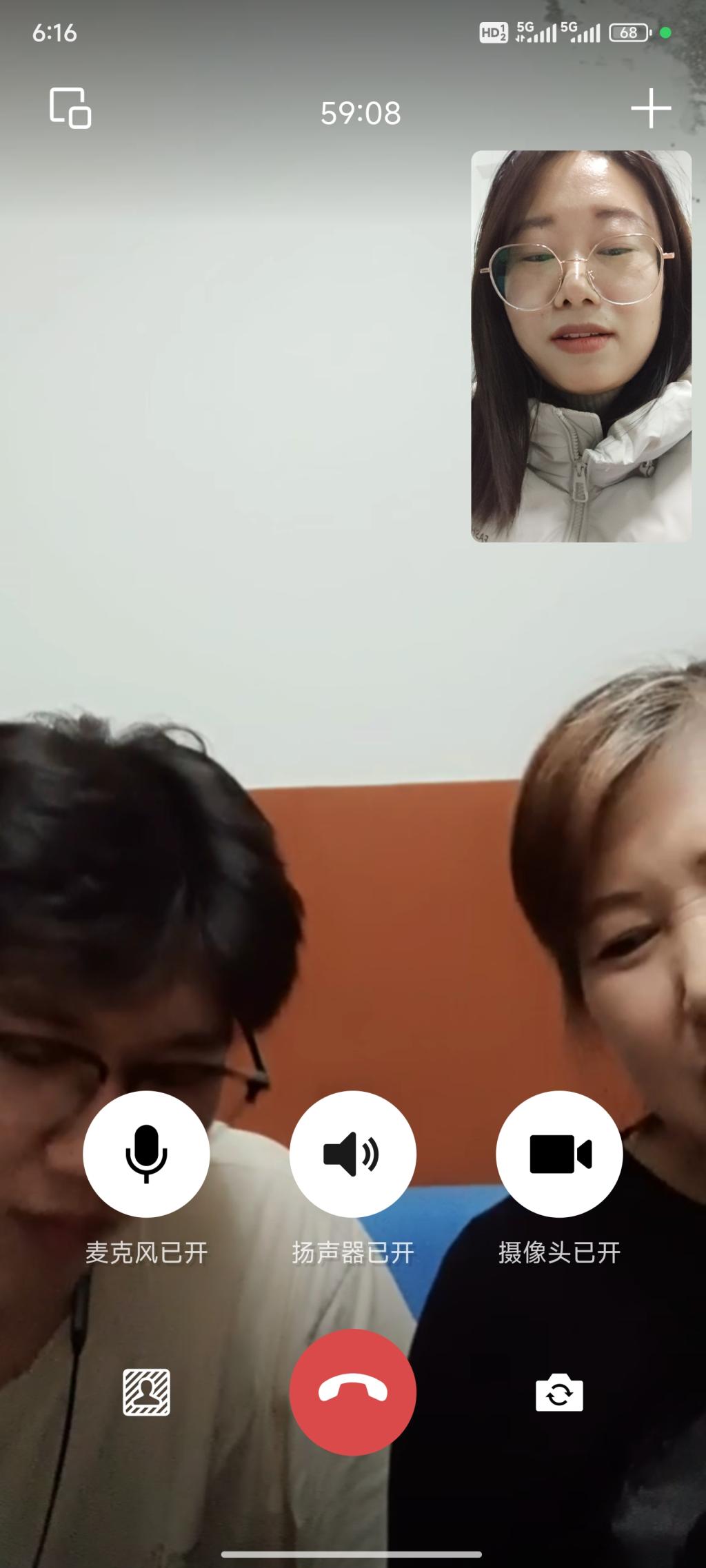Viewport: 706px width, 1568px height.
Task: Tap the small self-view video thumbnail
Action: coord(581,346)
